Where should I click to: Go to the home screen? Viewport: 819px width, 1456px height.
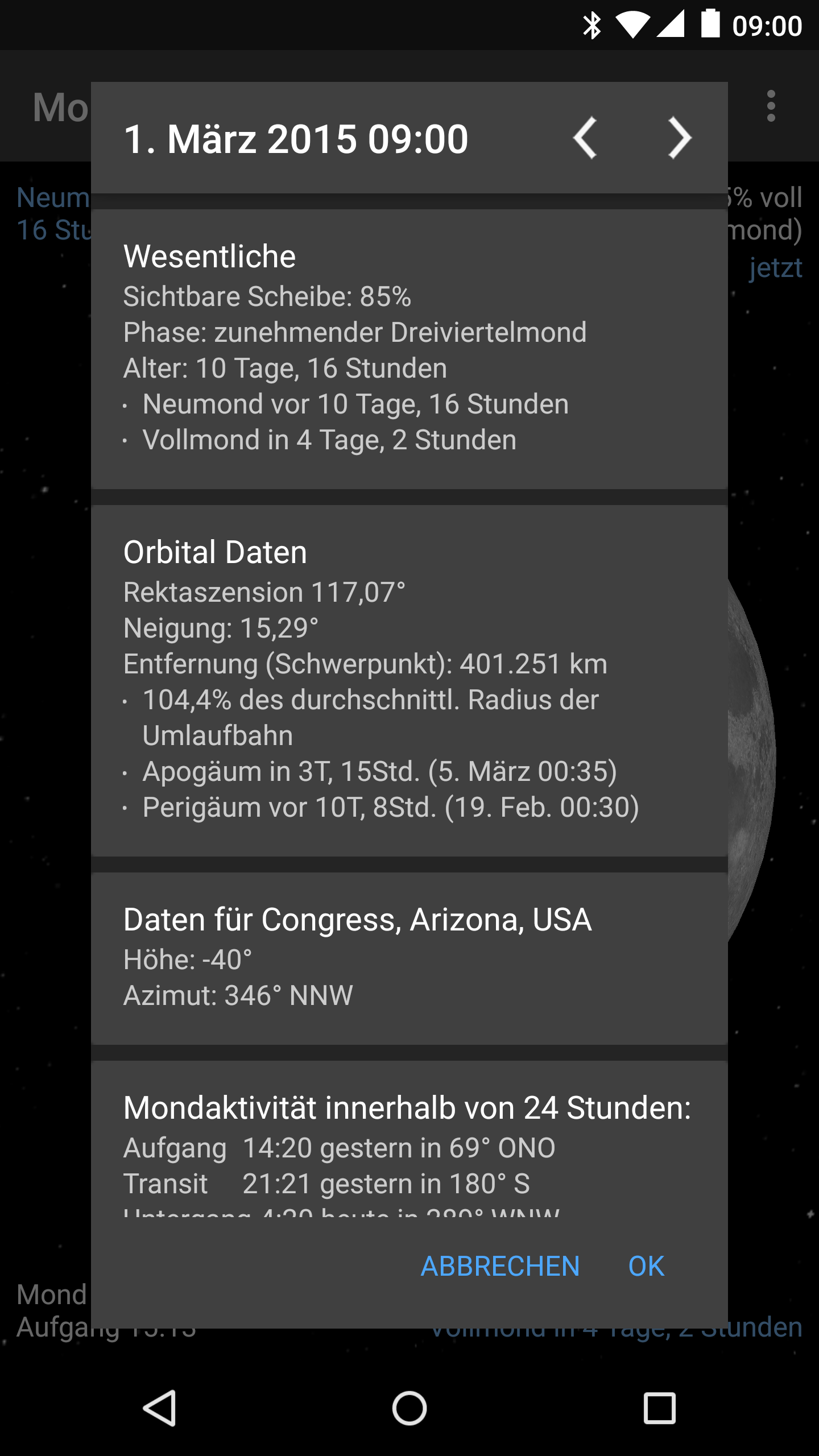(409, 1408)
